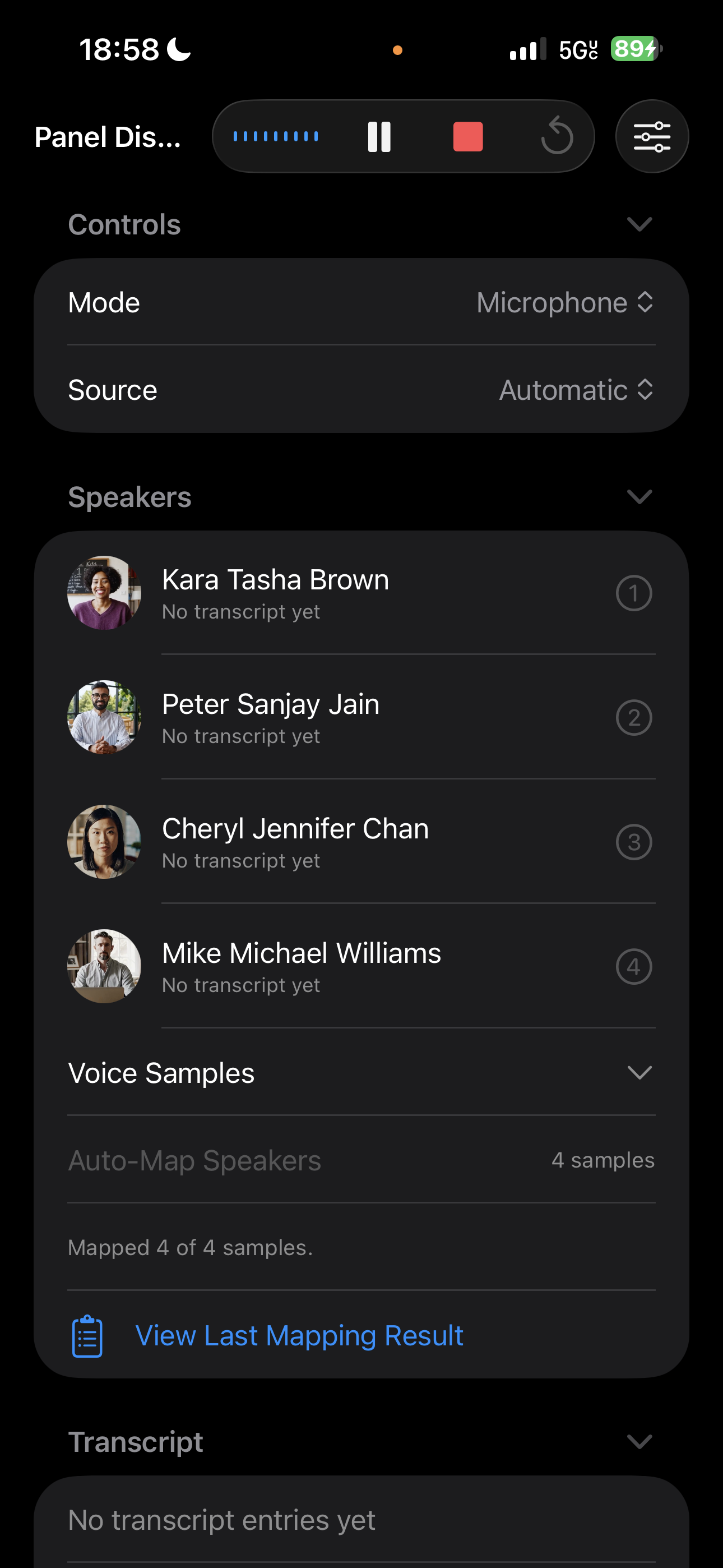
Task: Open the settings sliders button
Action: point(652,136)
